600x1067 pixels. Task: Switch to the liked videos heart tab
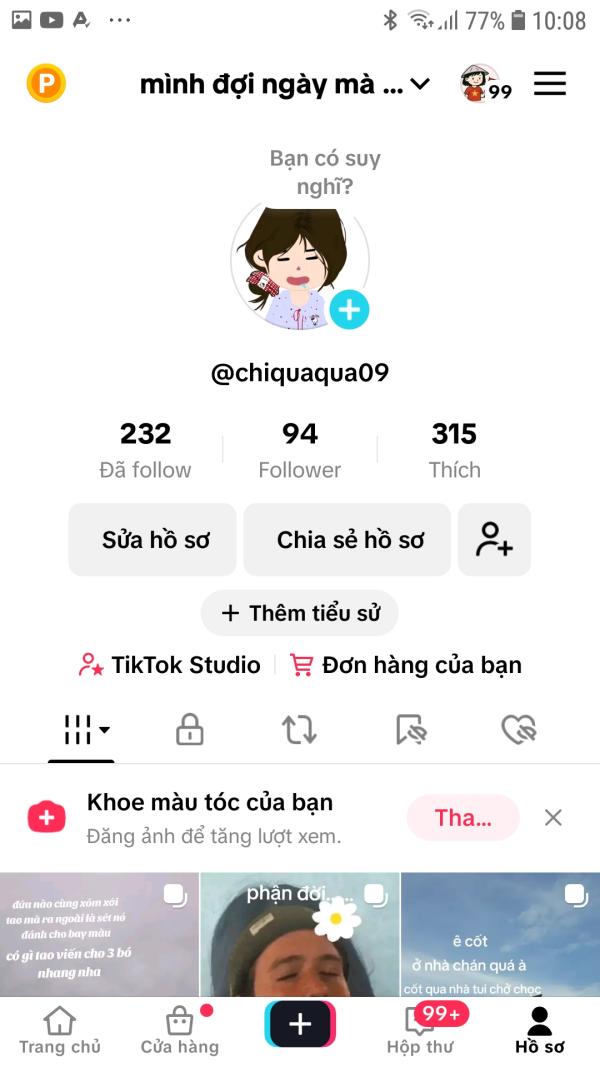click(519, 729)
